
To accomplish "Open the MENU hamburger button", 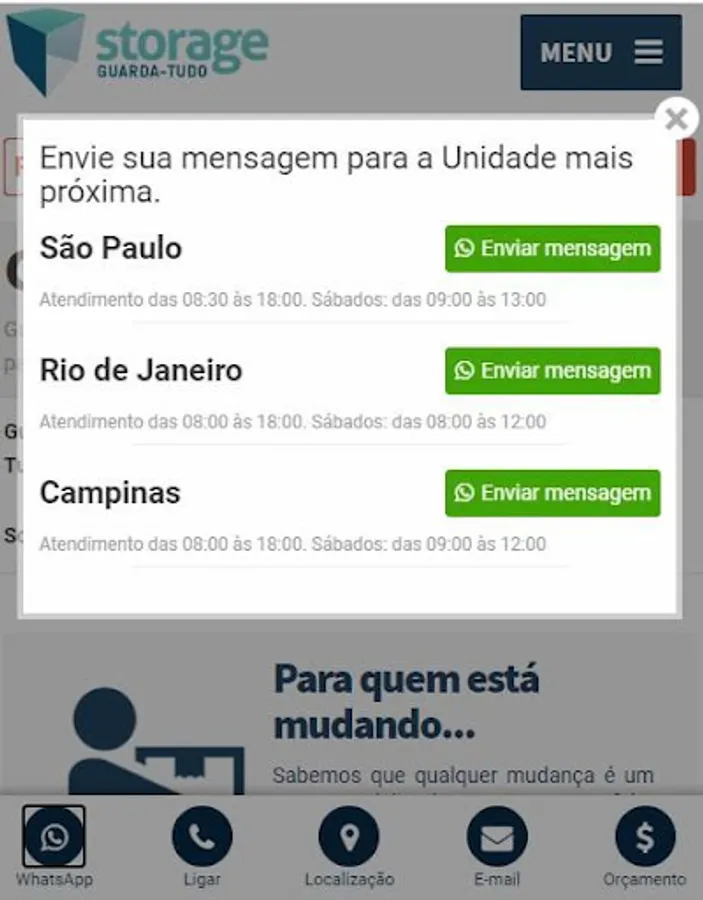I will tap(601, 52).
